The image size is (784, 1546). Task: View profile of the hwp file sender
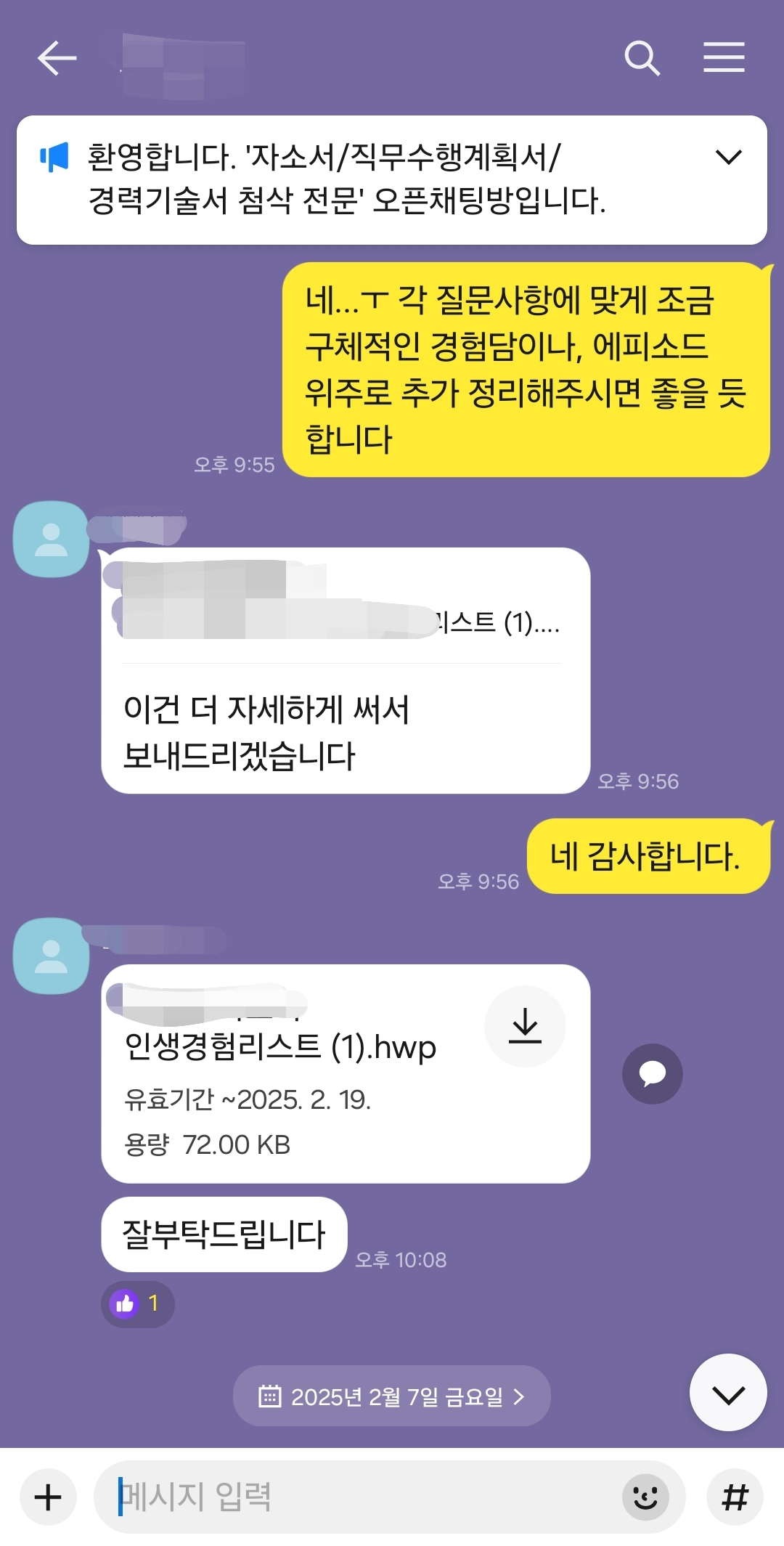coord(51,956)
